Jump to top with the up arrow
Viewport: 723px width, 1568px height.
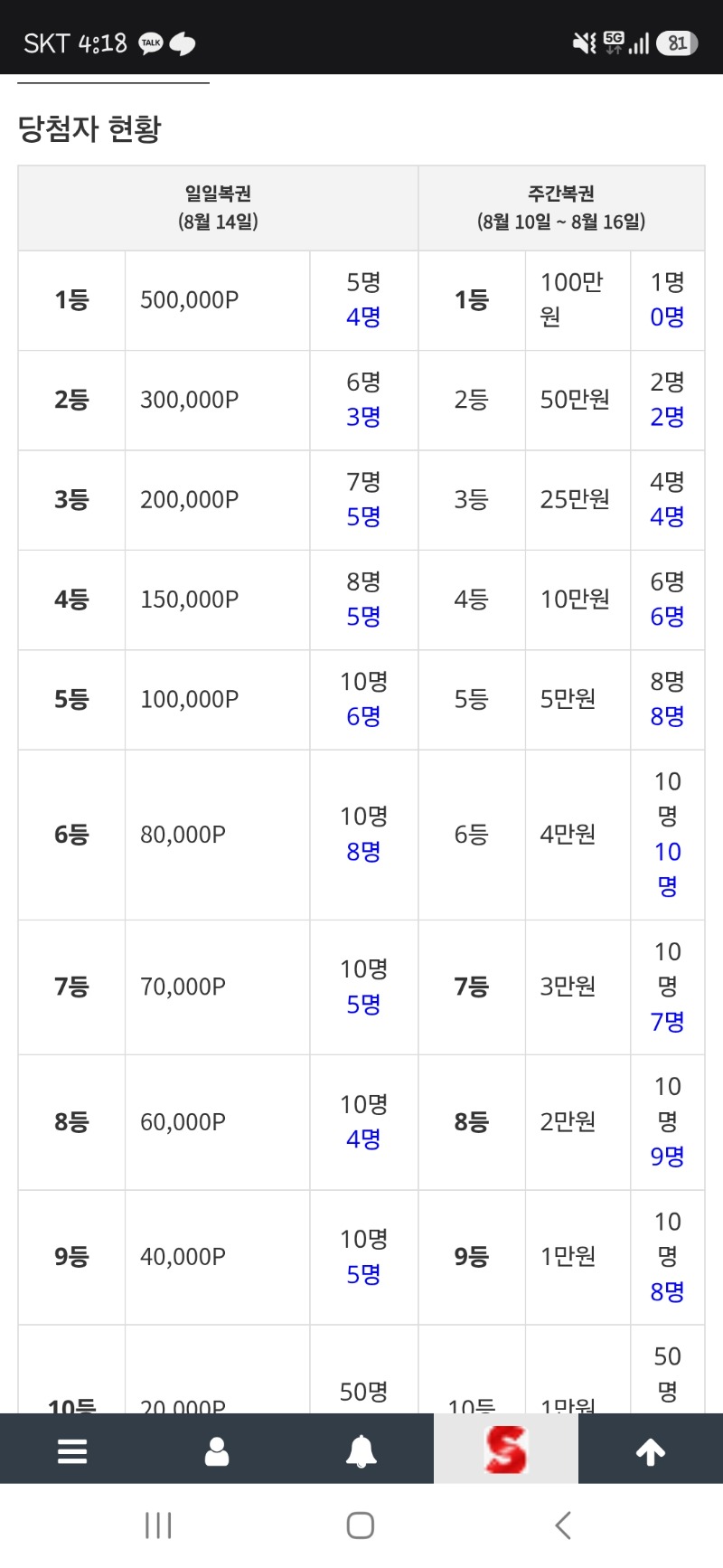(651, 1451)
